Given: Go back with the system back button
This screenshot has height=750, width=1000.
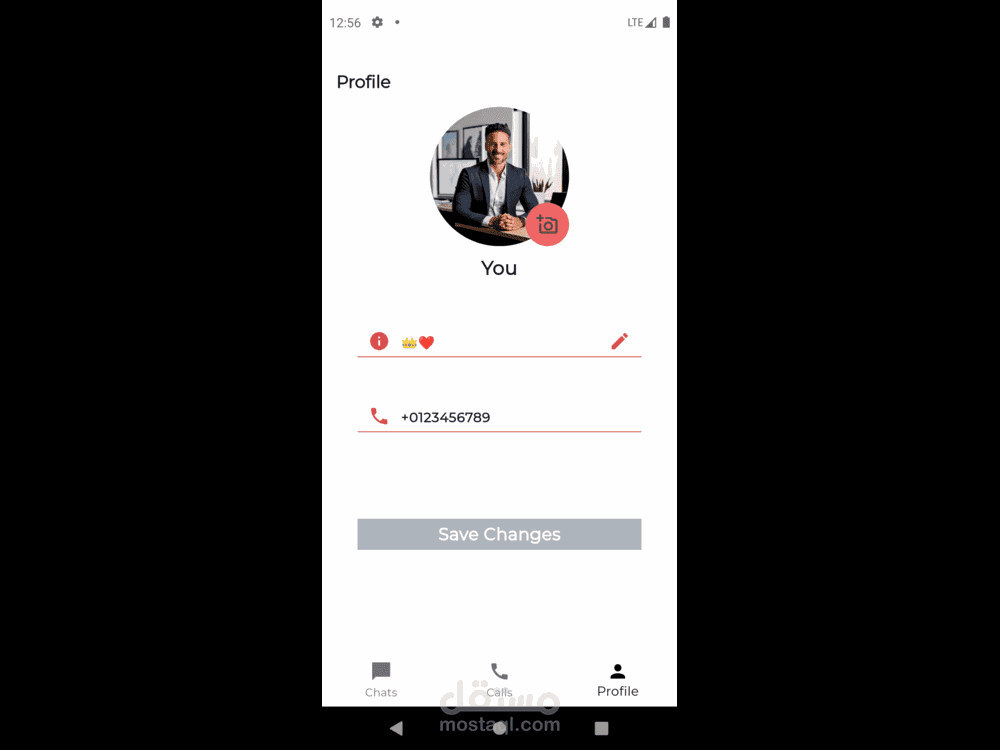Looking at the screenshot, I should [397, 728].
